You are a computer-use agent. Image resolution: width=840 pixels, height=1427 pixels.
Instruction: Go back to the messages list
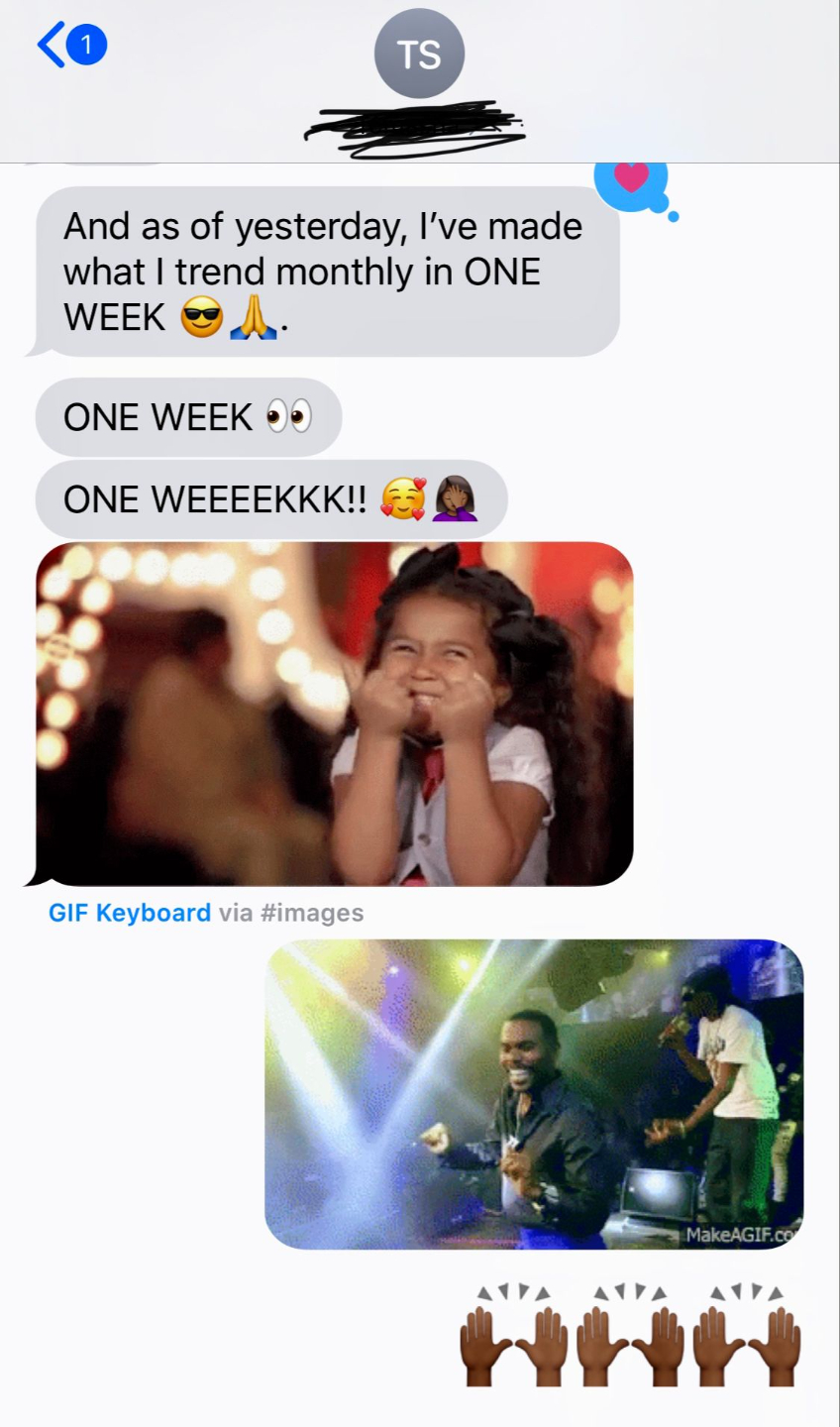69,45
